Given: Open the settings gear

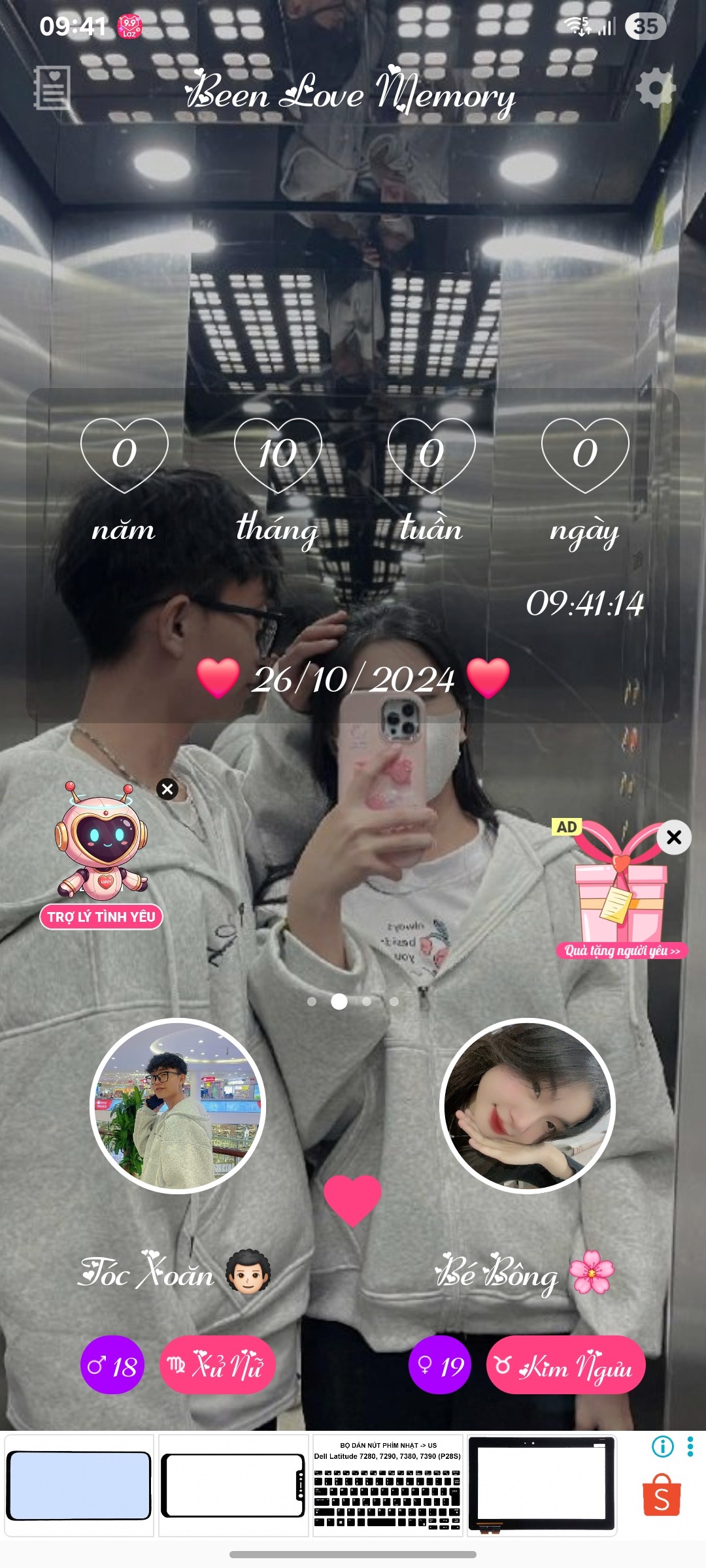Looking at the screenshot, I should tap(654, 88).
